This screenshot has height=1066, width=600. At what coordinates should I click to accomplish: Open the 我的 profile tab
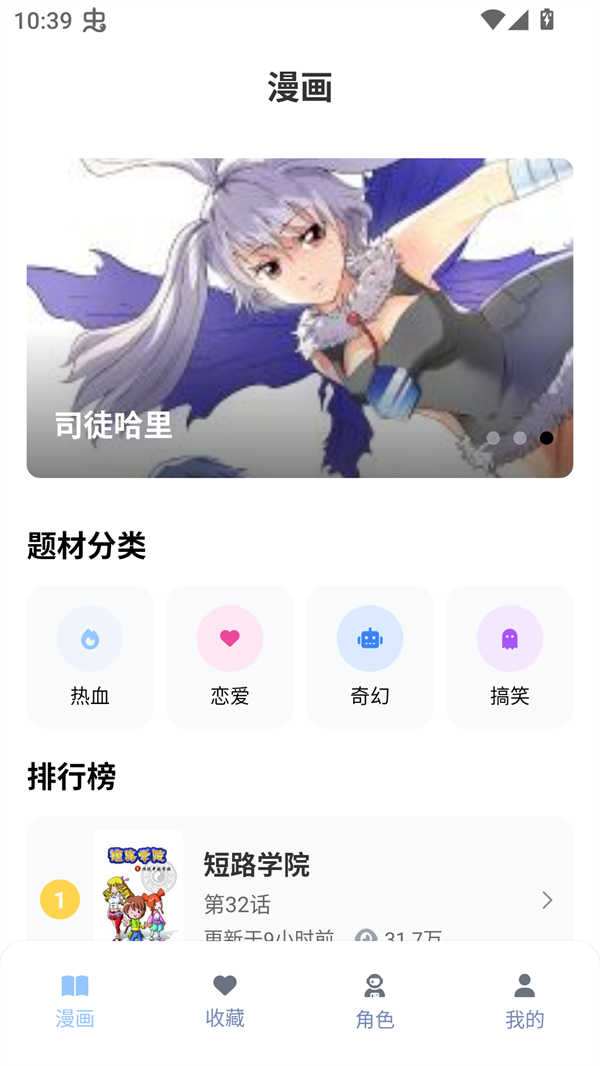pos(525,1001)
